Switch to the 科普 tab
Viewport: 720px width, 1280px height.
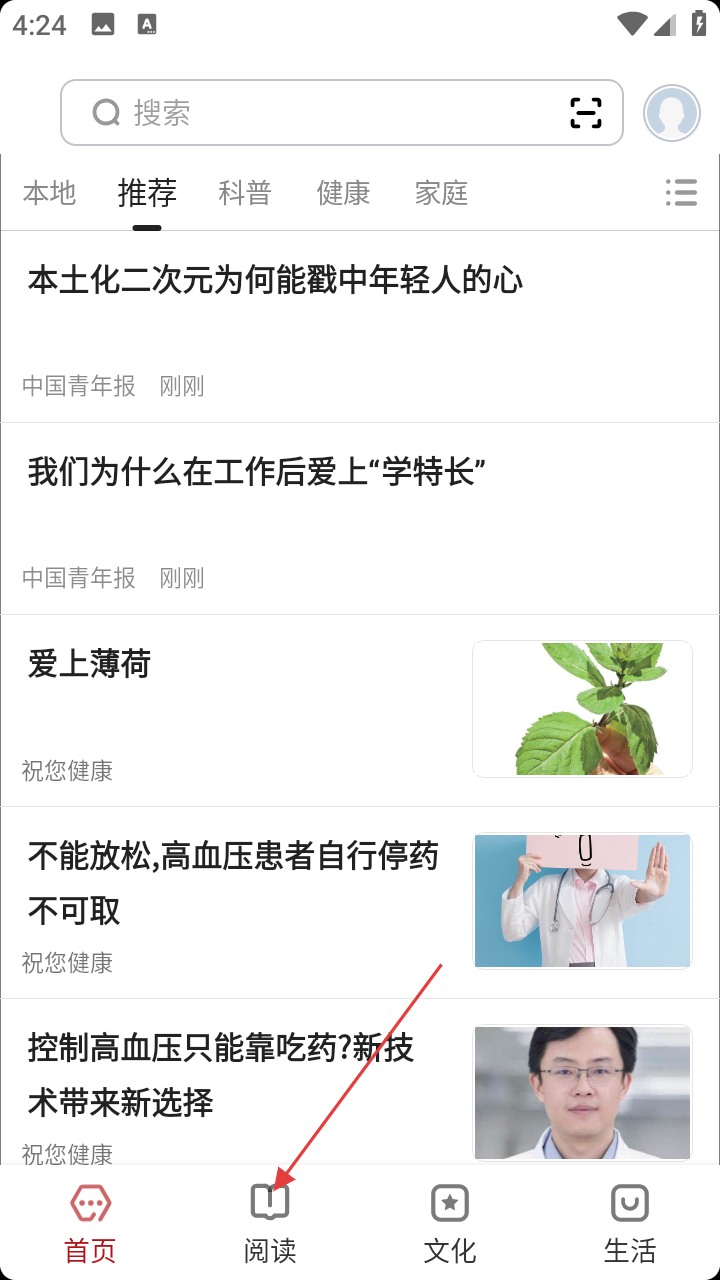(245, 192)
